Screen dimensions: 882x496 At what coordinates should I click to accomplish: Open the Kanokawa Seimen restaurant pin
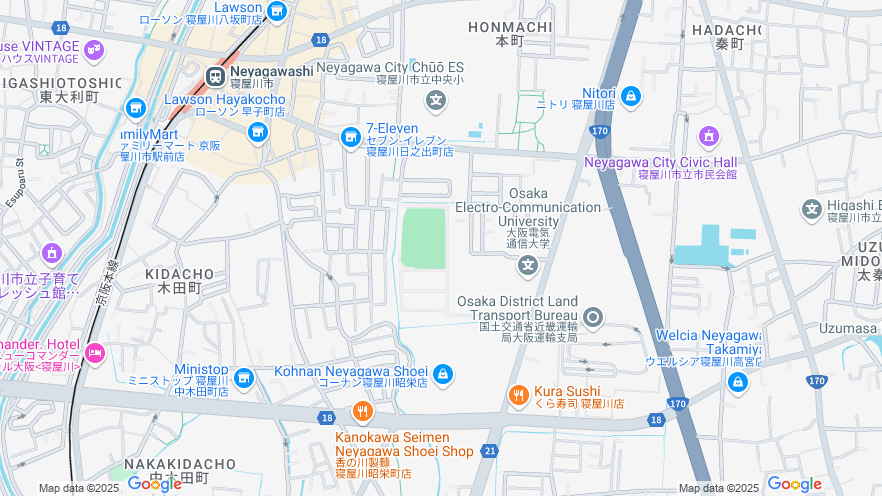[x=362, y=411]
